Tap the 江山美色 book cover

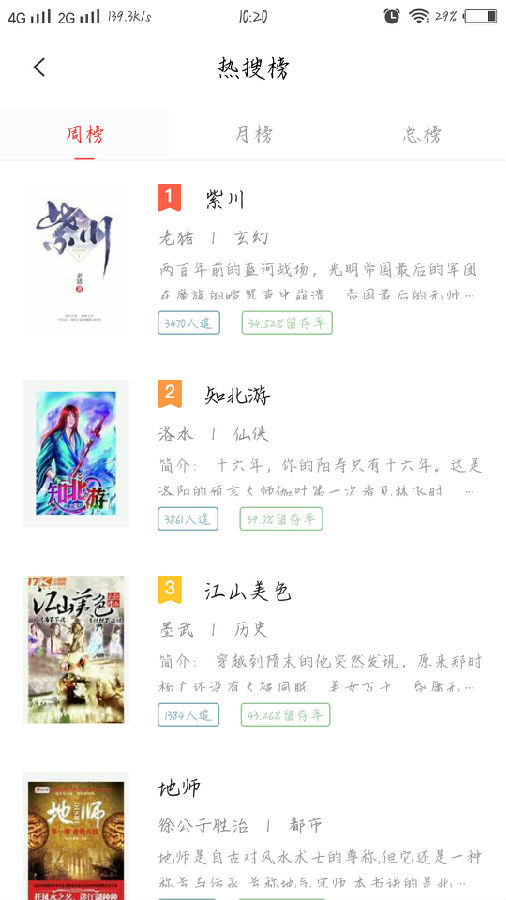click(76, 650)
